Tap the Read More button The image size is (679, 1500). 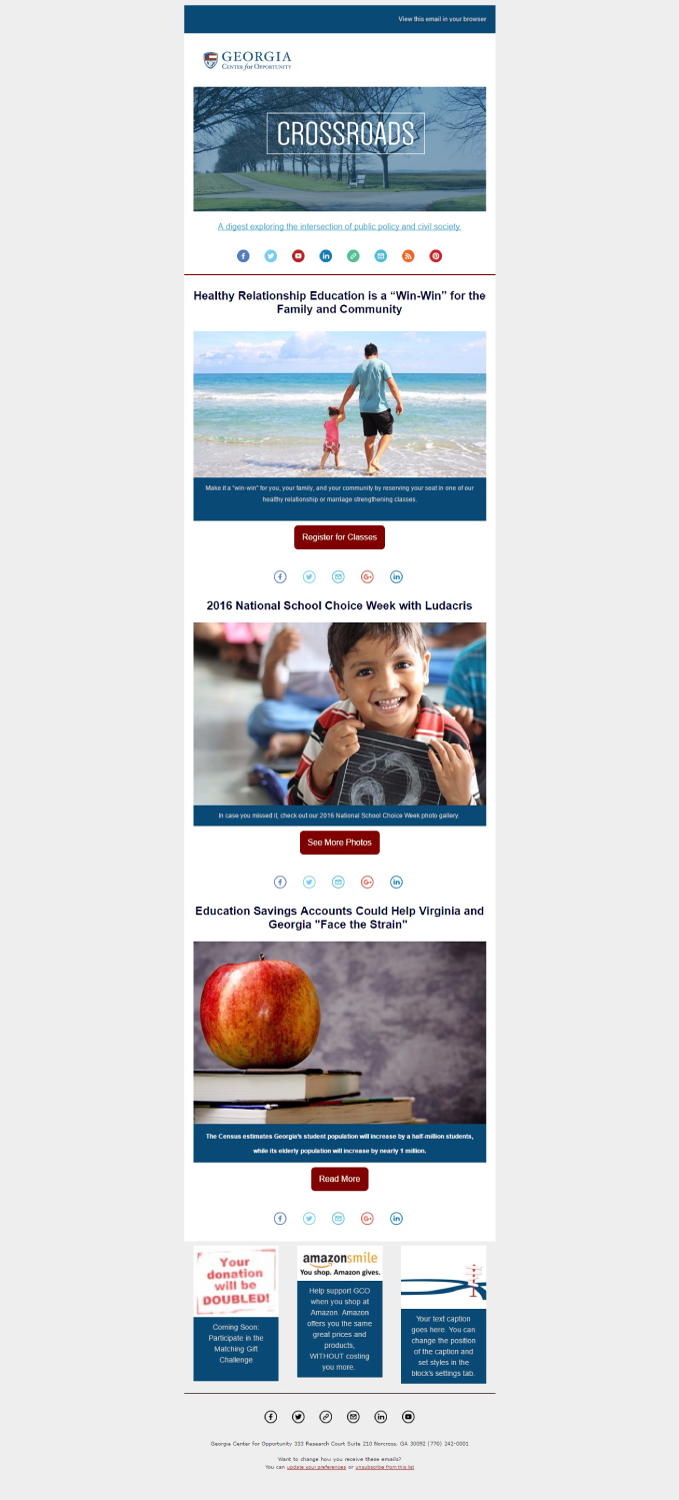(x=339, y=1179)
